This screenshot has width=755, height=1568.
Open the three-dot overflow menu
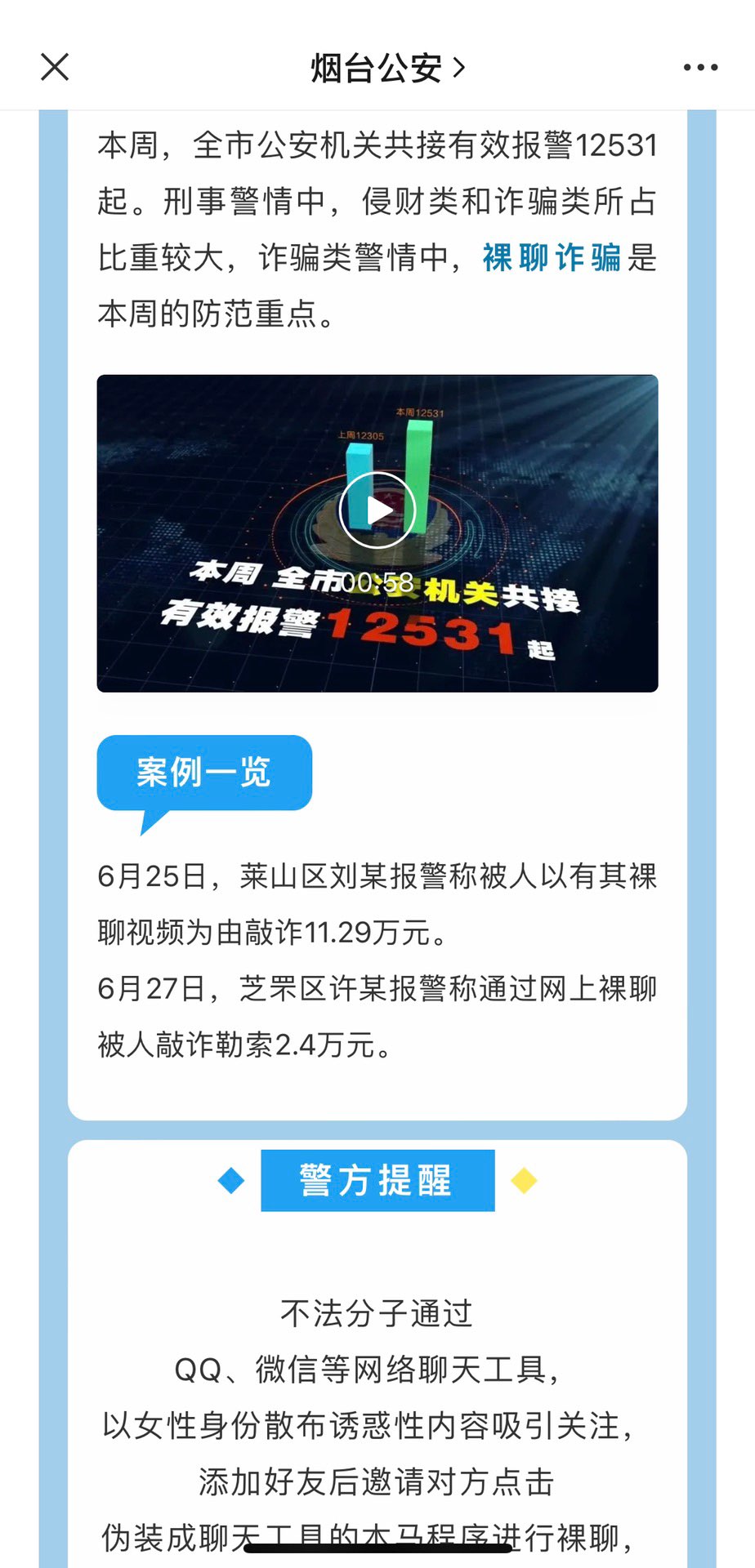click(x=700, y=68)
